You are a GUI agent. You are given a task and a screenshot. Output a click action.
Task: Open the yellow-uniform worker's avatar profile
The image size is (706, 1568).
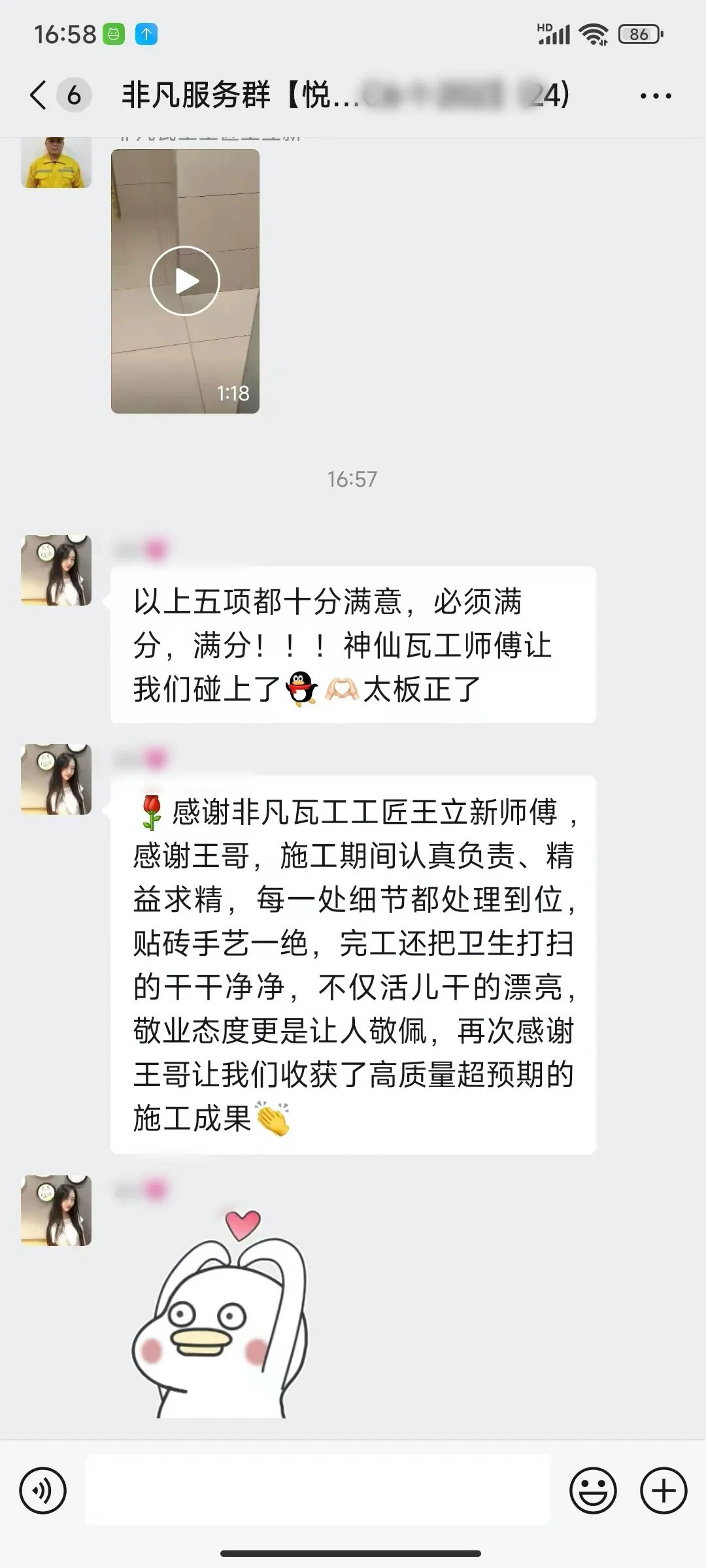point(56,162)
